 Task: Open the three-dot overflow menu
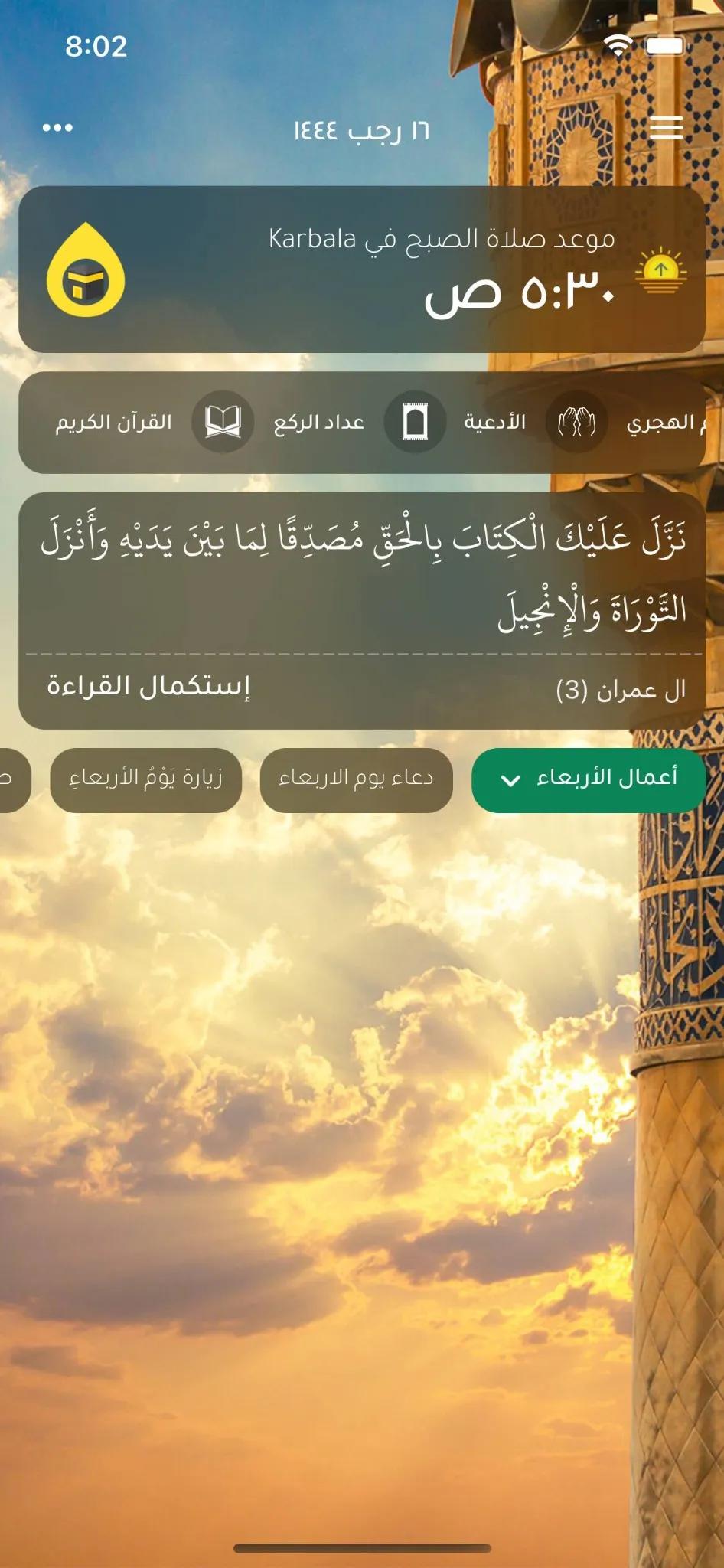coord(57,128)
